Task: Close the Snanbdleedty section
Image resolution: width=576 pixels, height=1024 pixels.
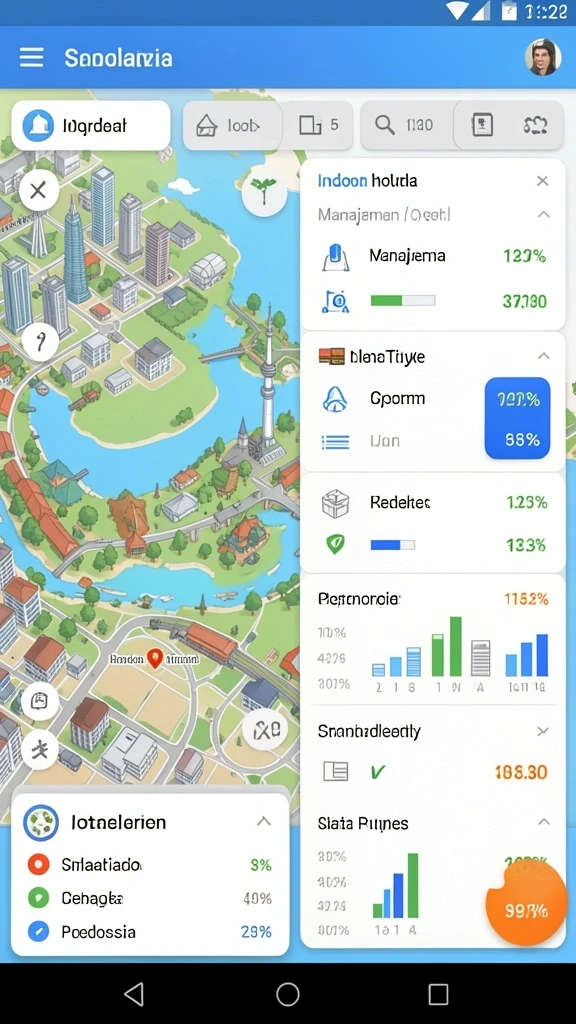Action: click(x=543, y=731)
